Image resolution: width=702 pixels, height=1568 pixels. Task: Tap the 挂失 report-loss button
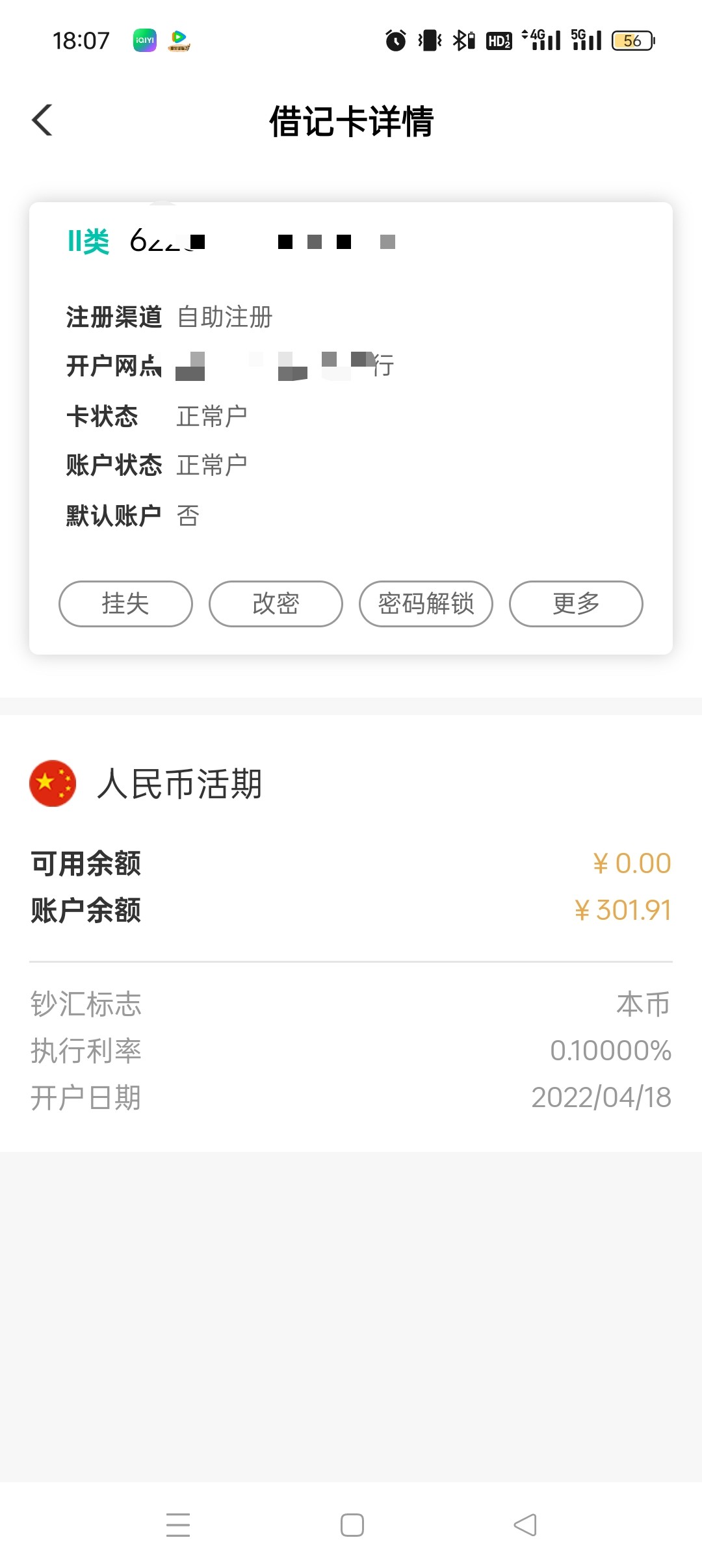tap(125, 604)
